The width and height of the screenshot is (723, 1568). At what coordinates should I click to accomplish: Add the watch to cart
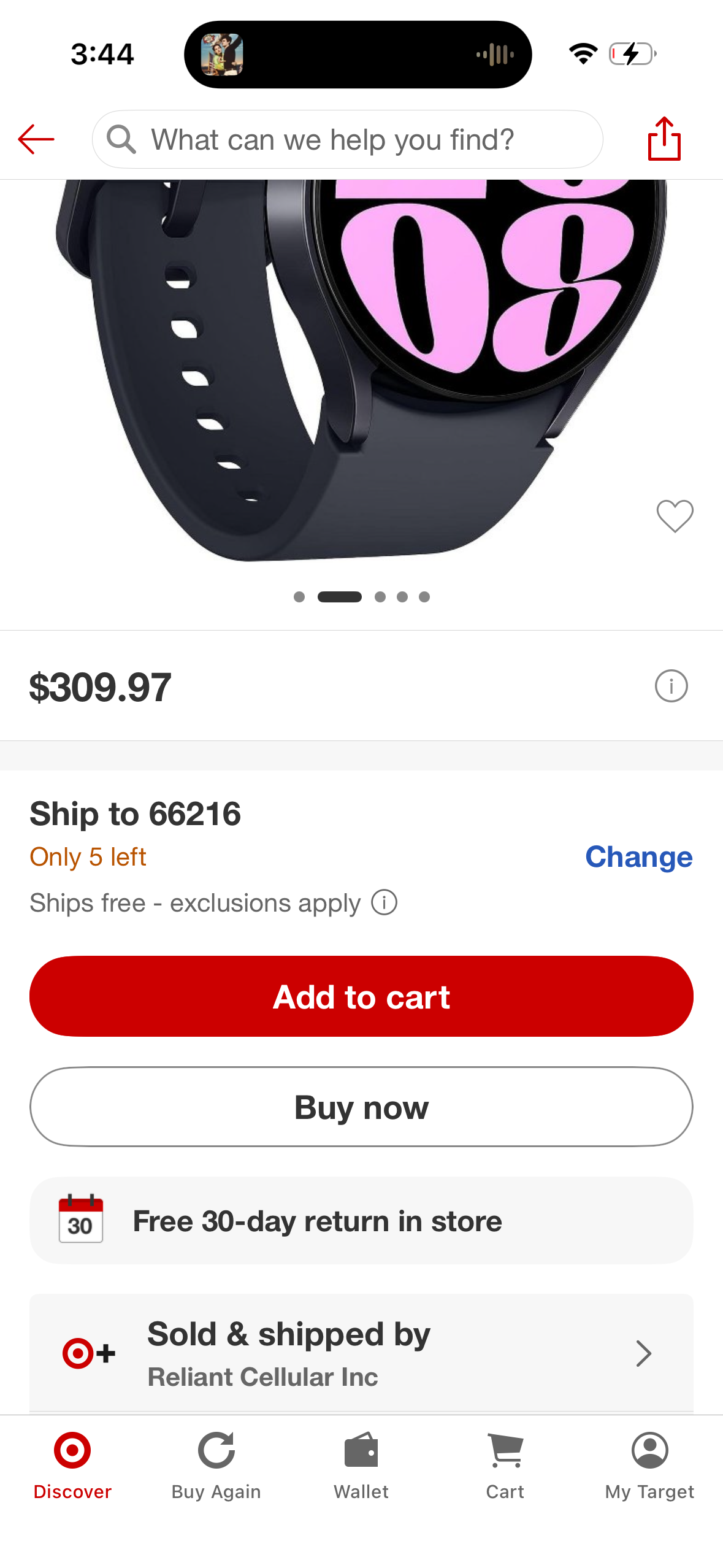[361, 996]
